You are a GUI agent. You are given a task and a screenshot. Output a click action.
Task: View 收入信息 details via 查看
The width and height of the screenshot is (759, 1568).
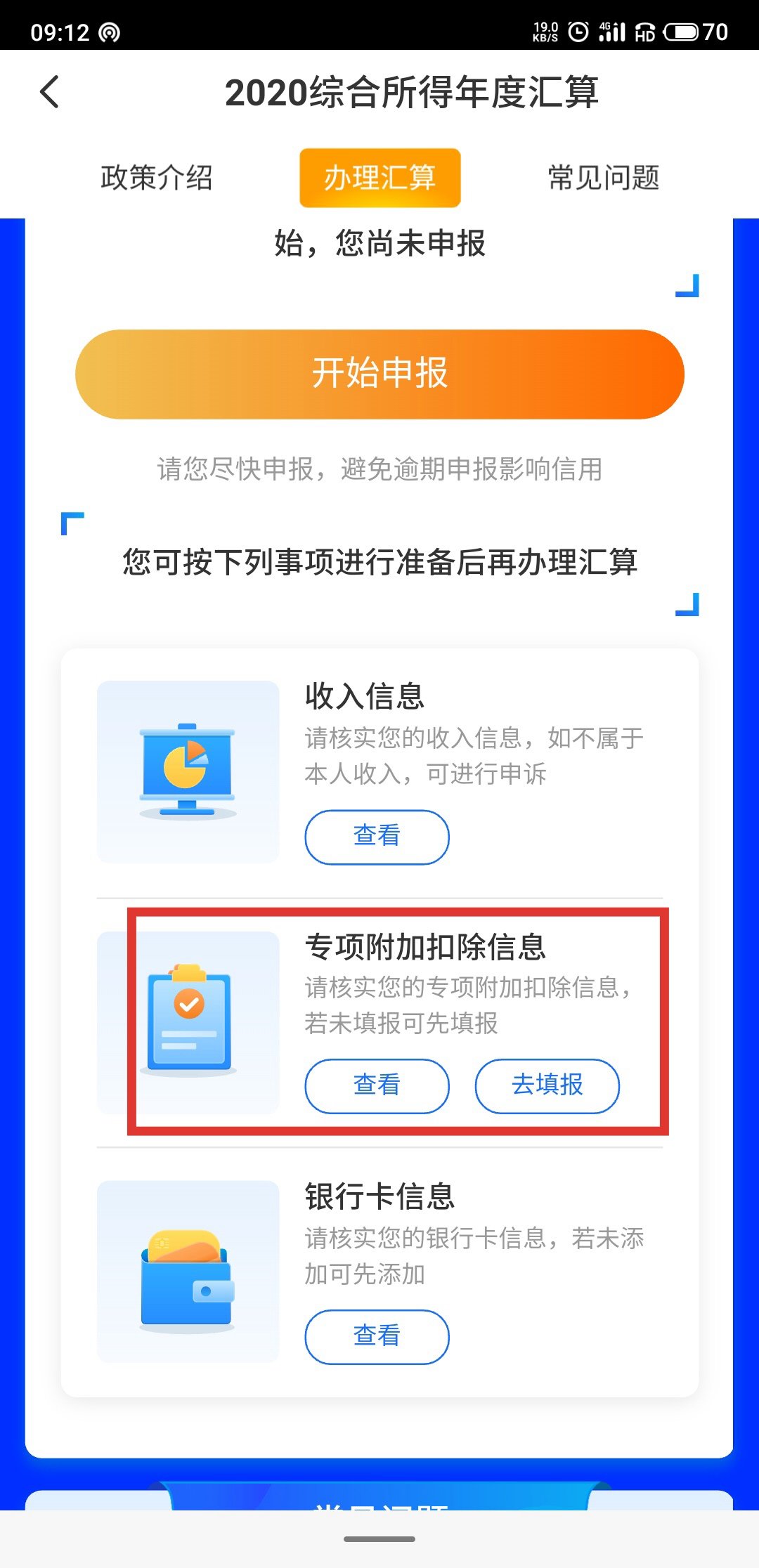[377, 837]
